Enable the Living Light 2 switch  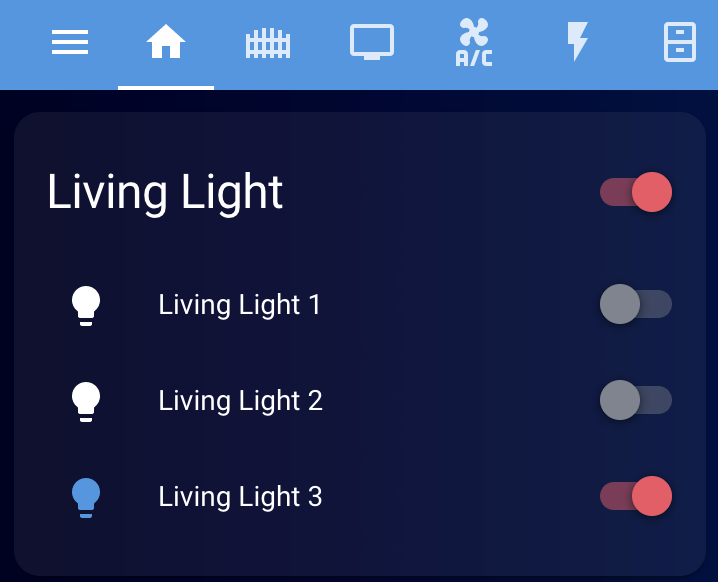[636, 400]
